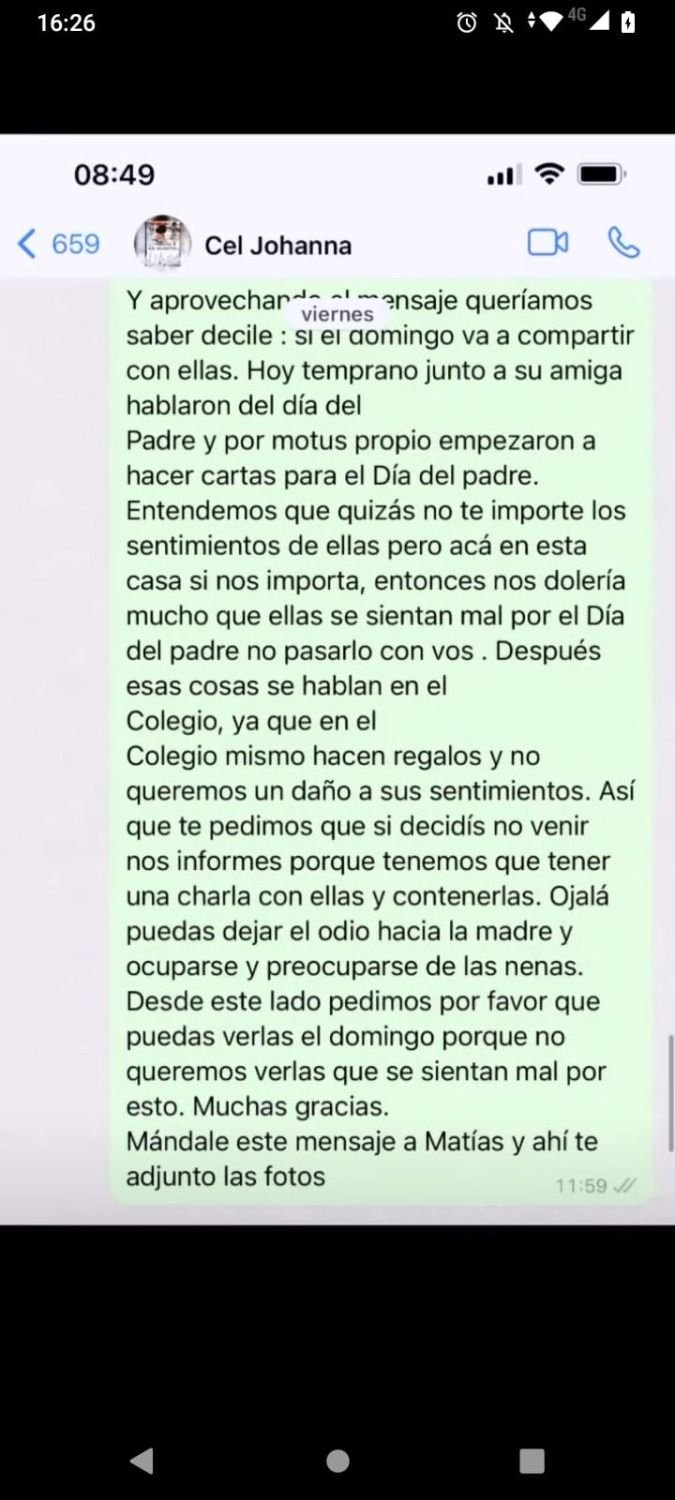Go back using the system back button
The image size is (675, 1500).
(142, 1460)
